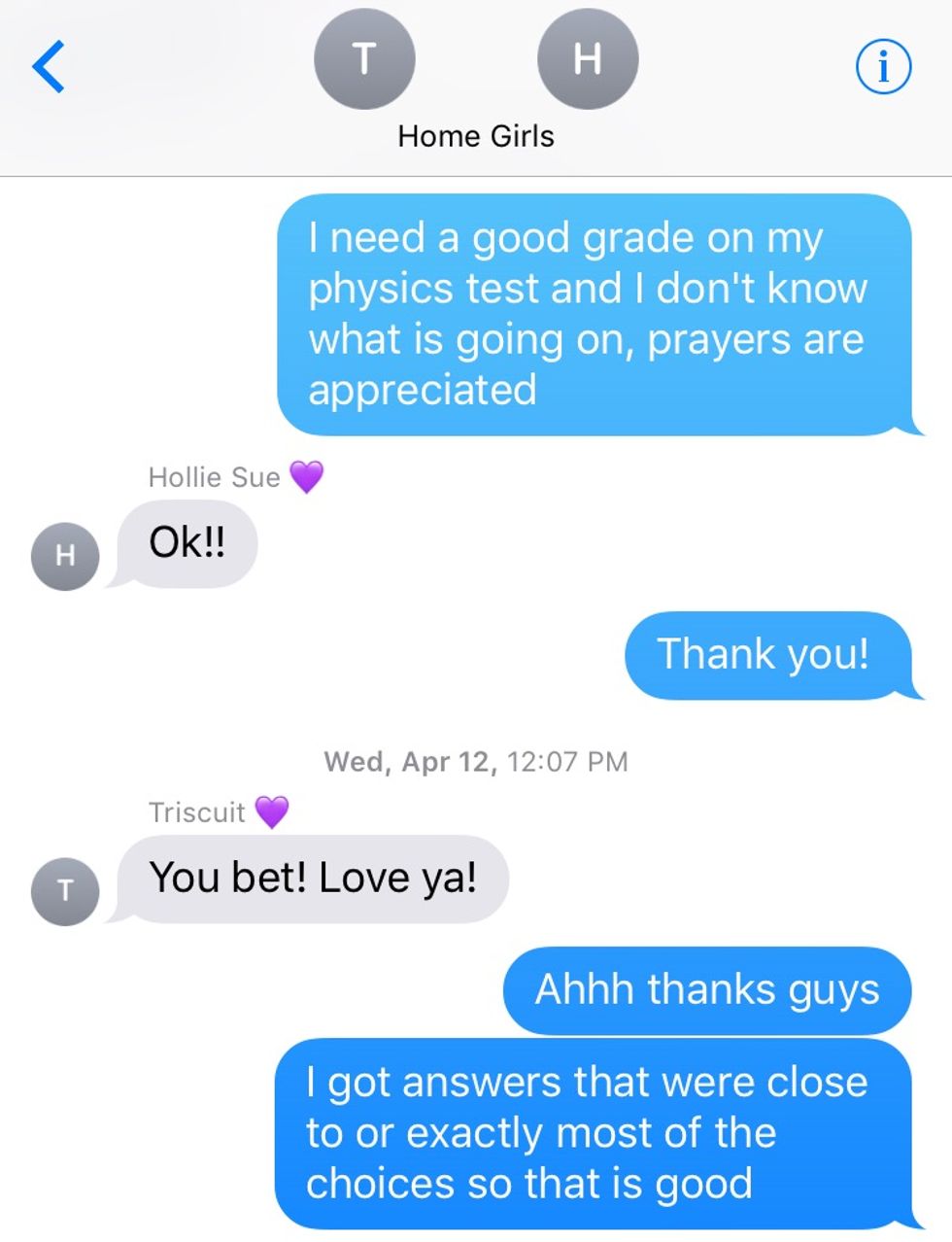Go back to the messages list
952x1242 pixels.
click(49, 67)
